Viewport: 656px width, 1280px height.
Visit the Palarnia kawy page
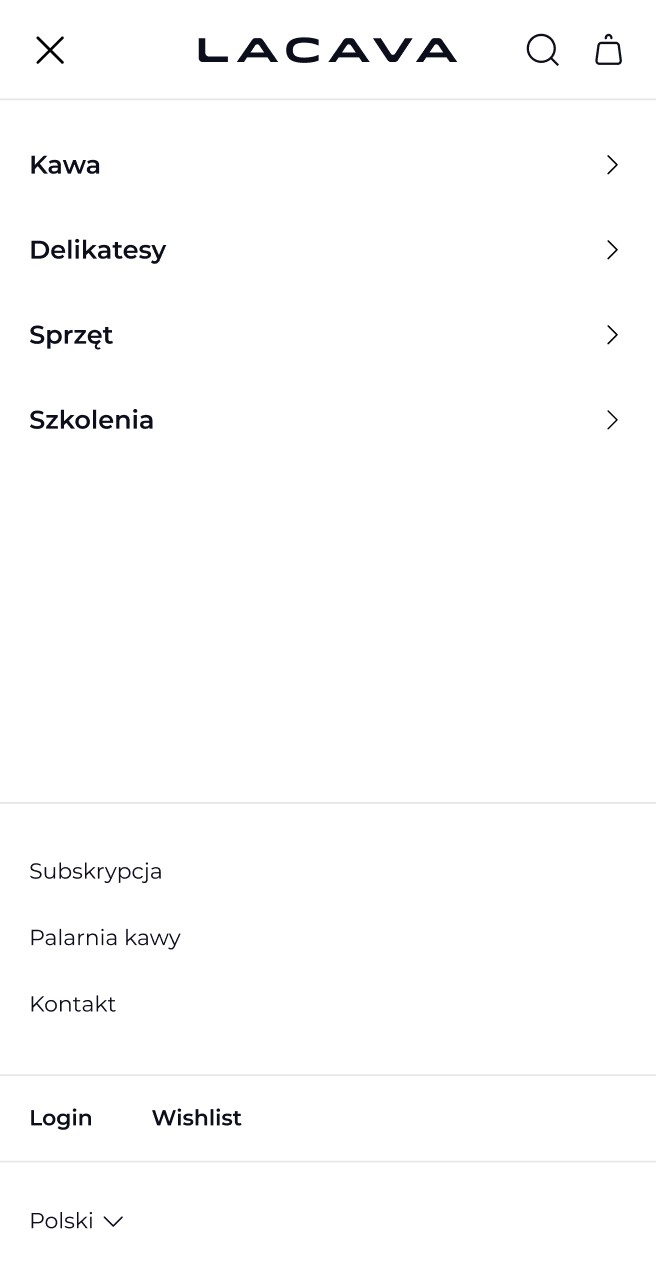click(105, 937)
